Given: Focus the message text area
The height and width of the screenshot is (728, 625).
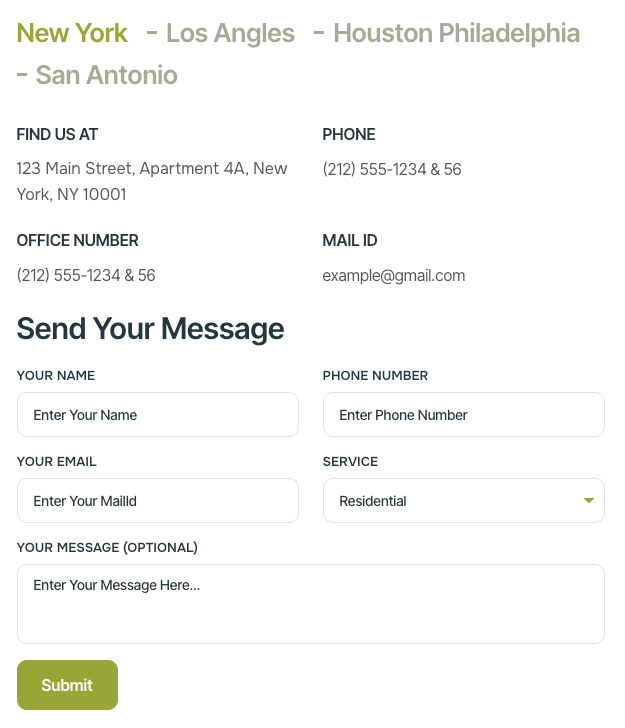Looking at the screenshot, I should click(311, 604).
